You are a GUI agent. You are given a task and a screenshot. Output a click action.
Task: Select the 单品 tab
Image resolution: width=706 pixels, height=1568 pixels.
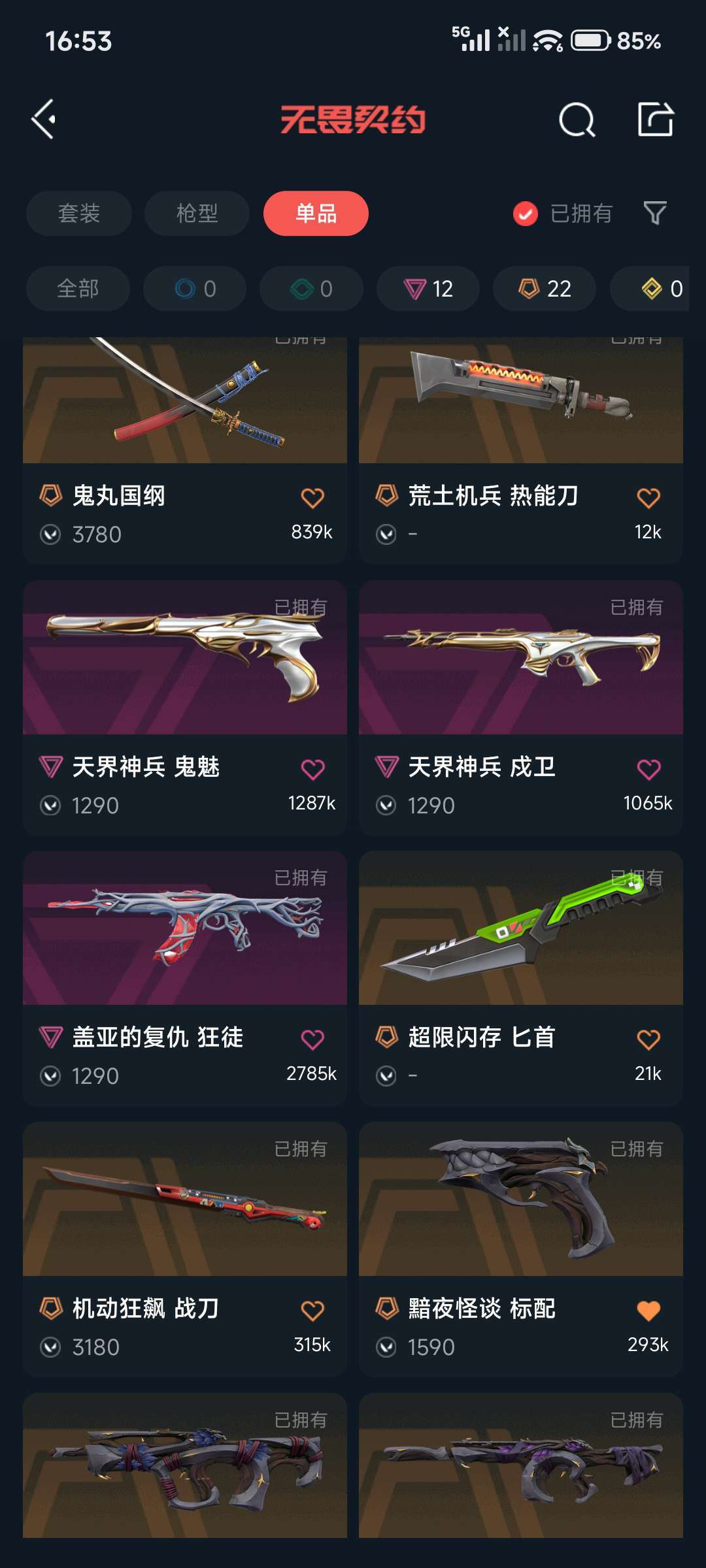pyautogui.click(x=316, y=214)
